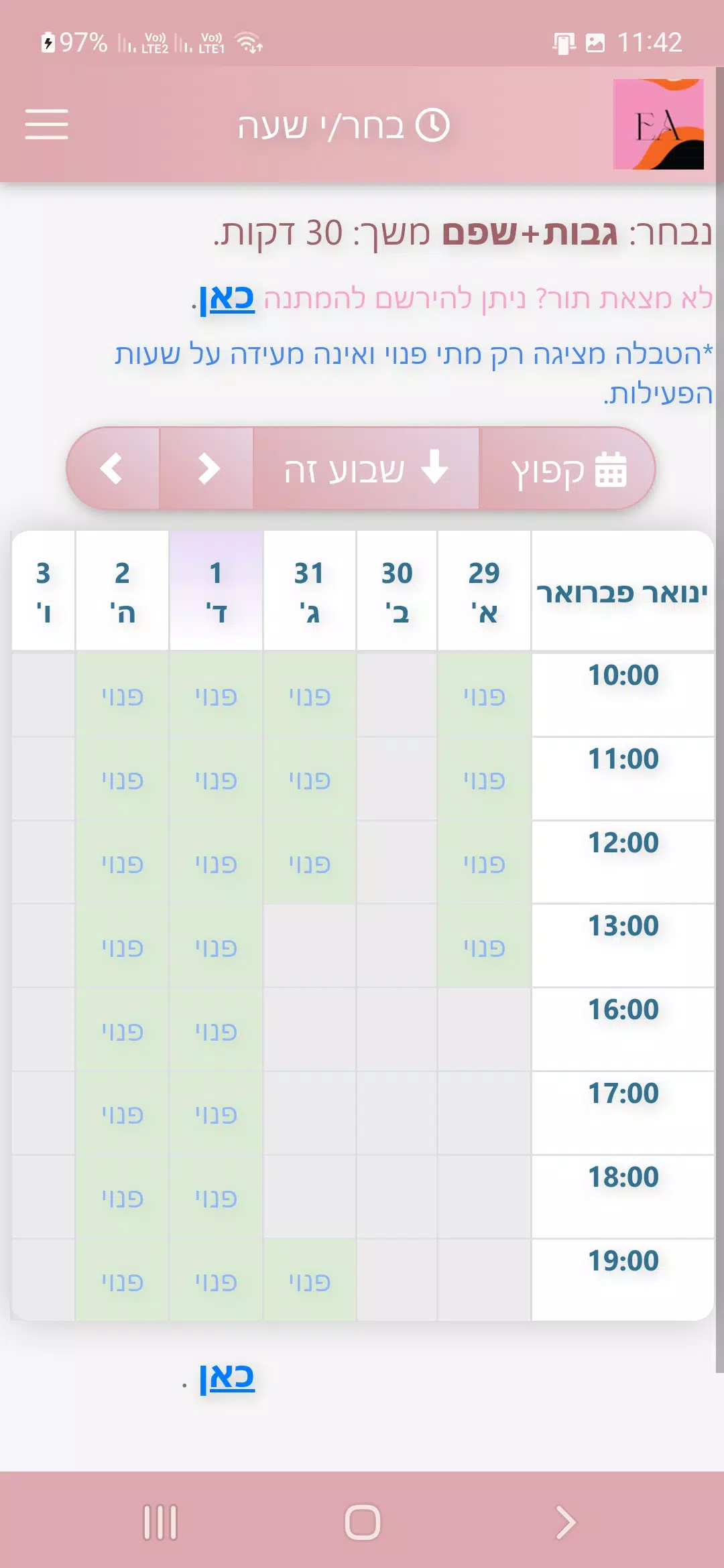Image resolution: width=724 pixels, height=1568 pixels.
Task: Open recent apps from navigation bar
Action: tap(160, 1522)
